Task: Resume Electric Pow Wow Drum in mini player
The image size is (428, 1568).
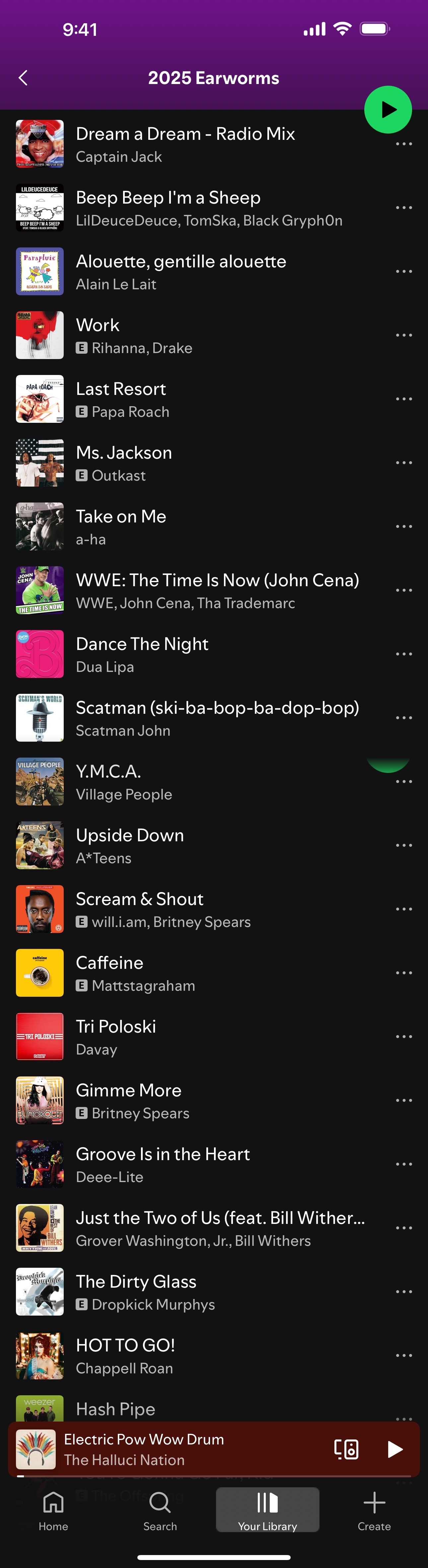Action: click(x=395, y=1449)
